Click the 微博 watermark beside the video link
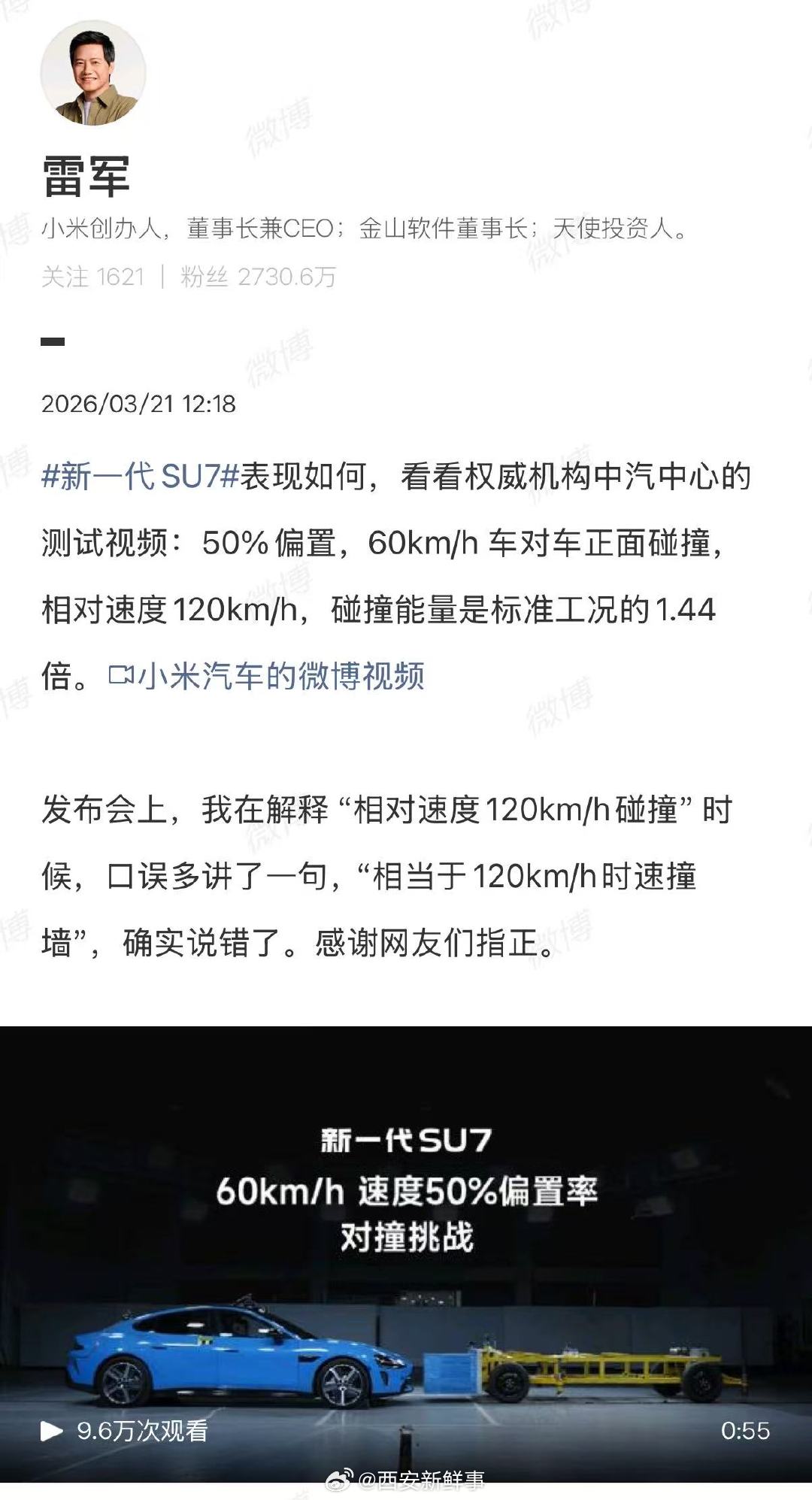812x1500 pixels. (x=560, y=703)
